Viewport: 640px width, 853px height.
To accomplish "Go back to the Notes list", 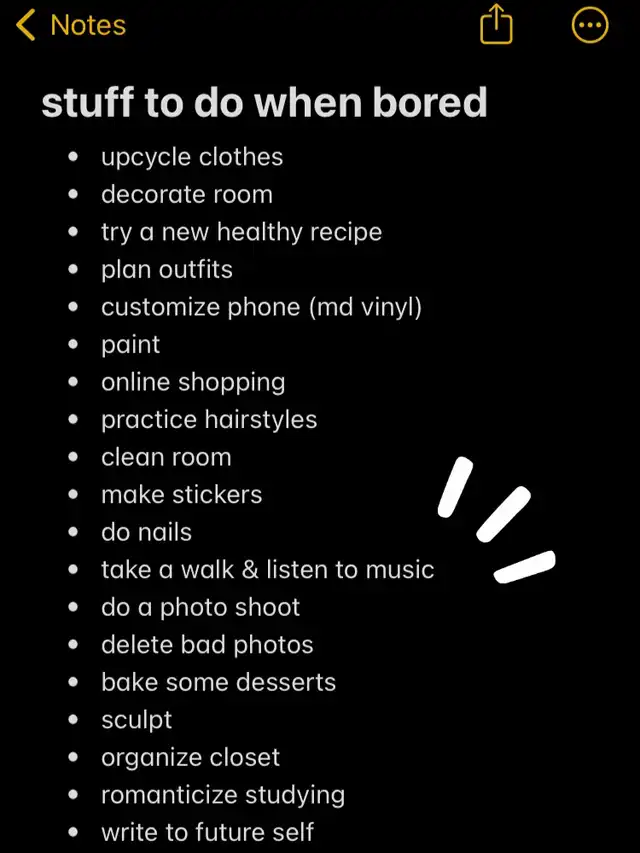I will pyautogui.click(x=70, y=25).
